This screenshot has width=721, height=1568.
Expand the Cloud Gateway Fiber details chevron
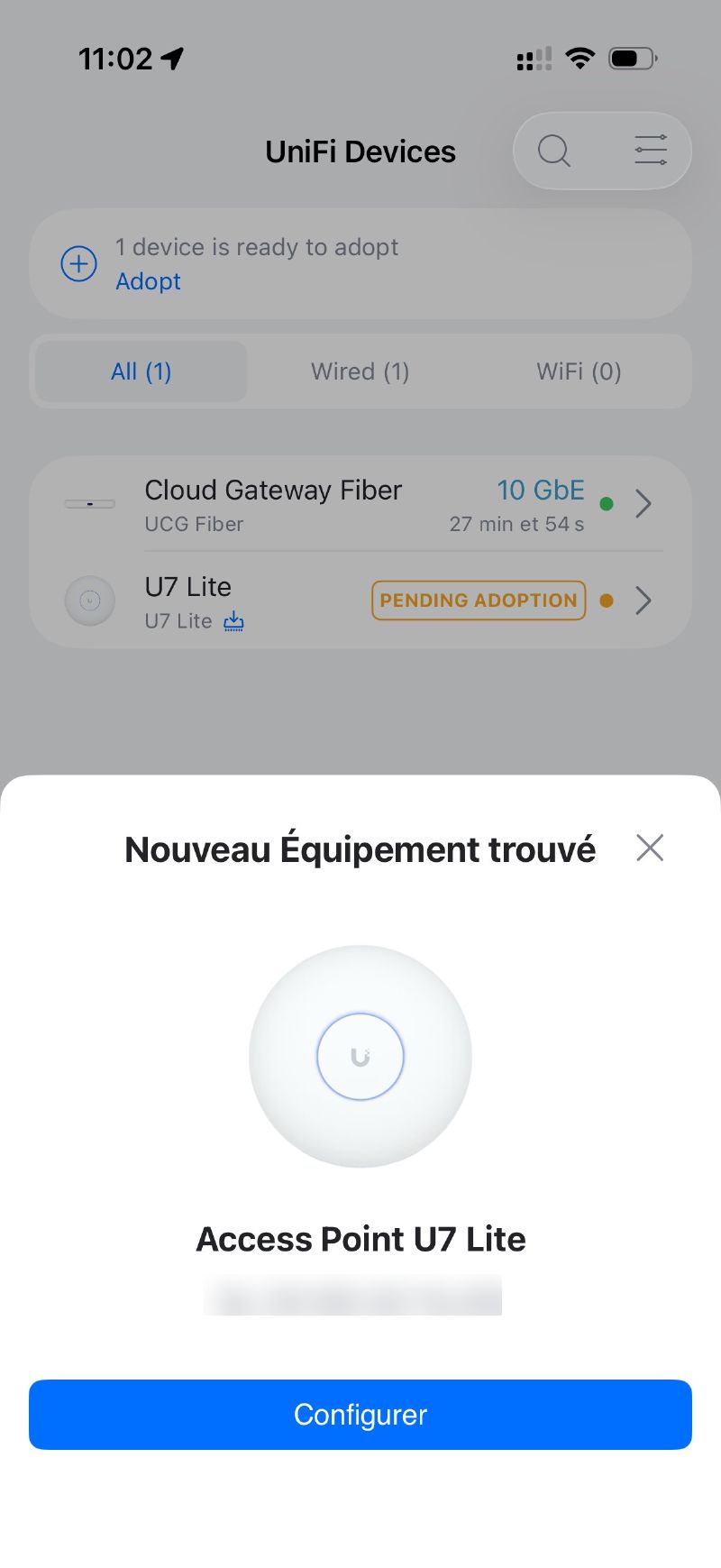click(x=643, y=504)
